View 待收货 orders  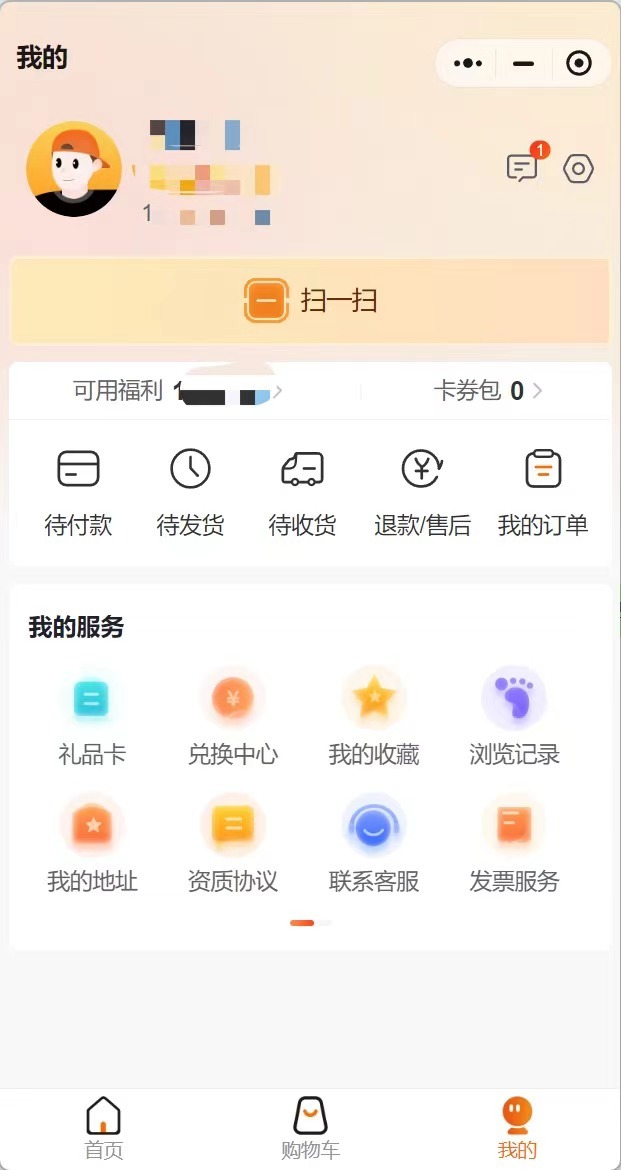point(302,492)
